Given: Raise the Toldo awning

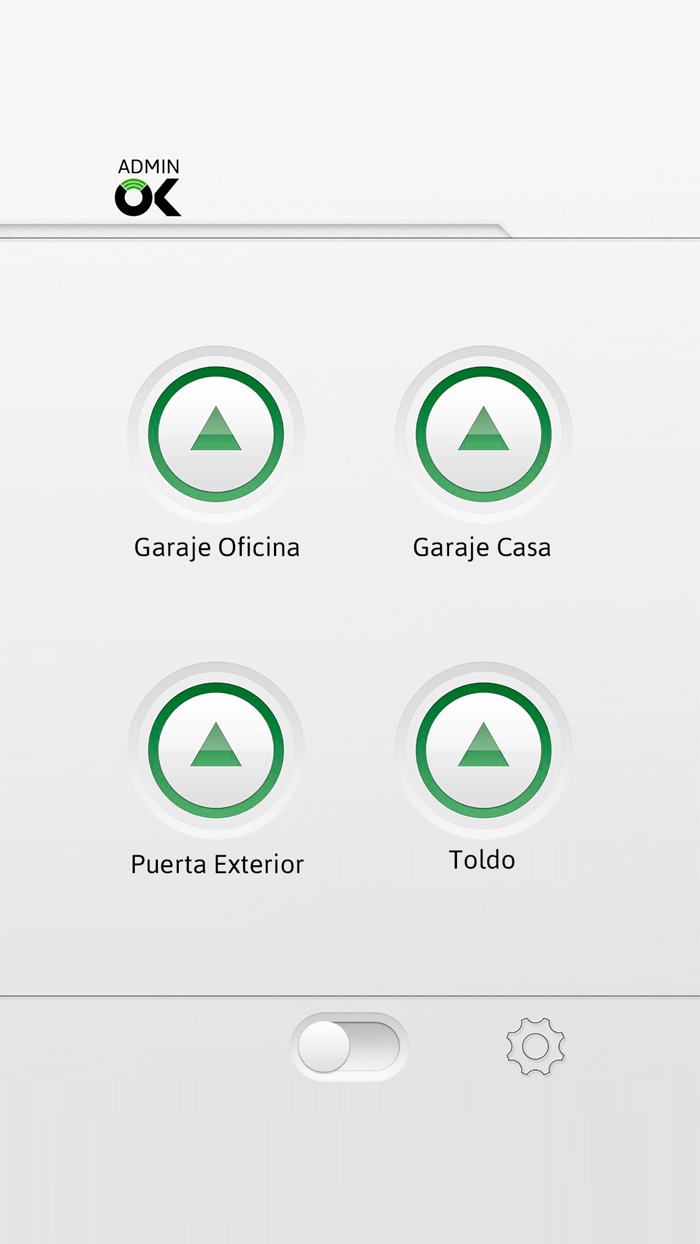Looking at the screenshot, I should point(483,750).
